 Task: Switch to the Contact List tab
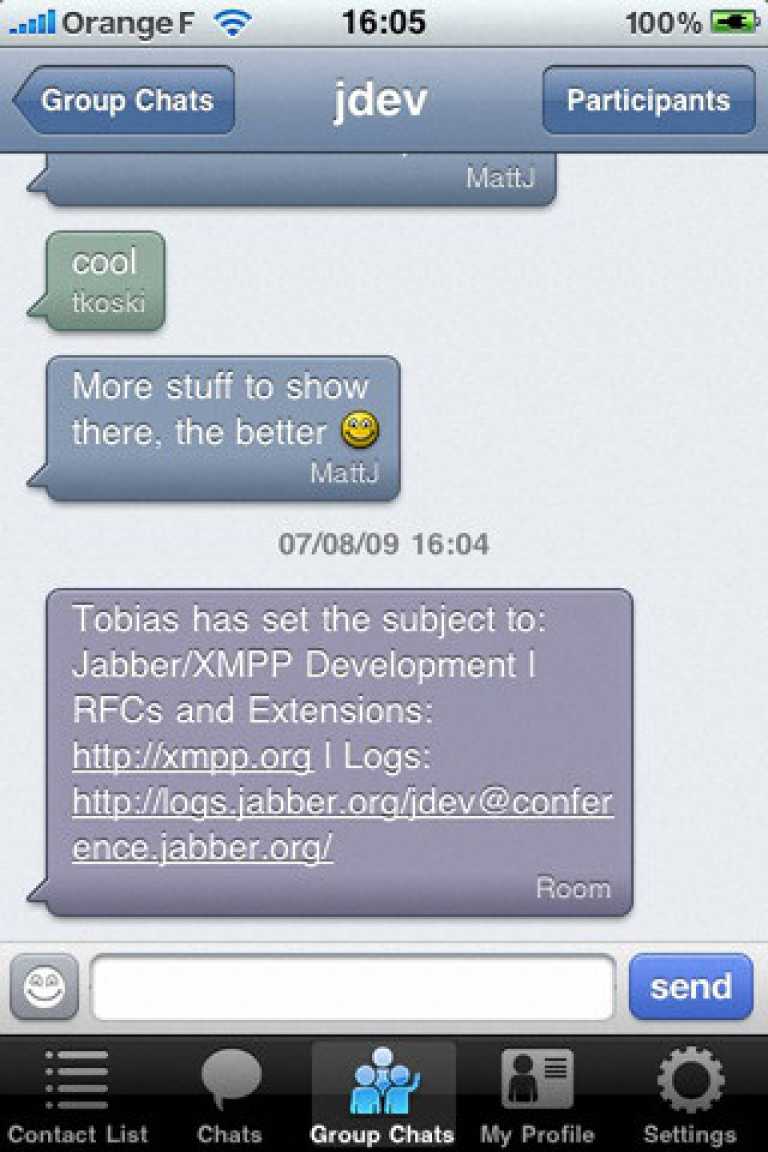tap(77, 1096)
